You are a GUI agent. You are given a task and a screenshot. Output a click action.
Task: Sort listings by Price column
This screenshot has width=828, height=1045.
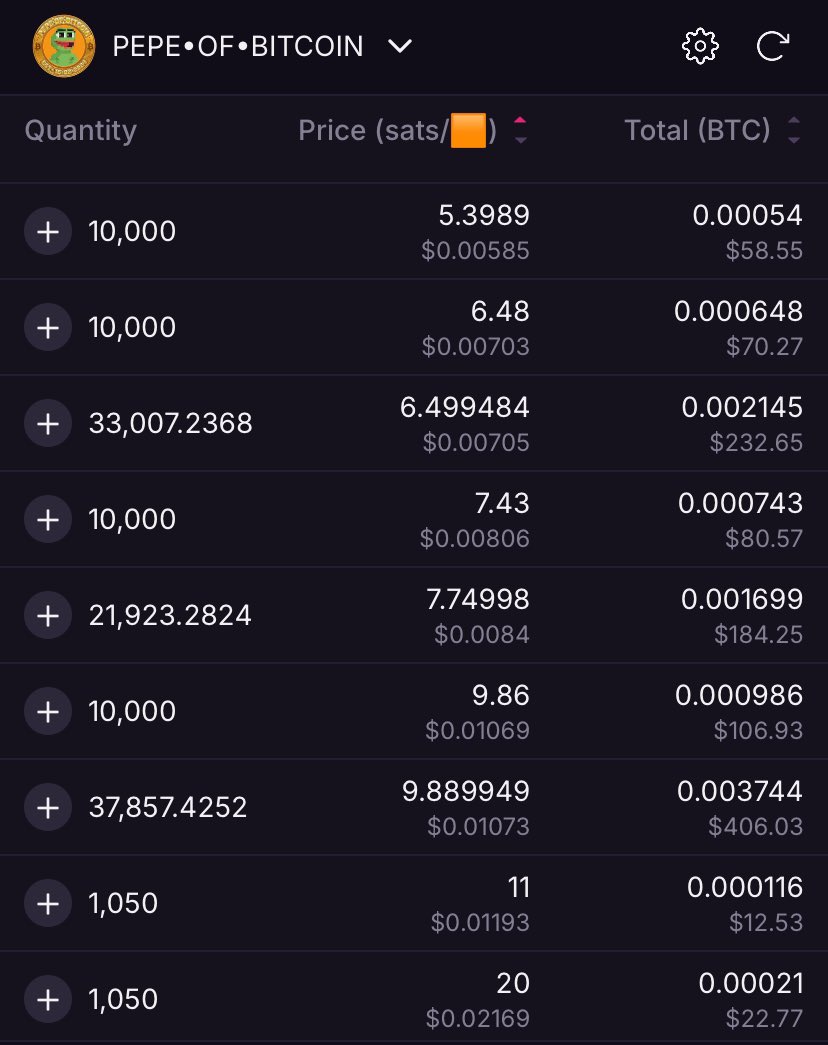pos(413,130)
